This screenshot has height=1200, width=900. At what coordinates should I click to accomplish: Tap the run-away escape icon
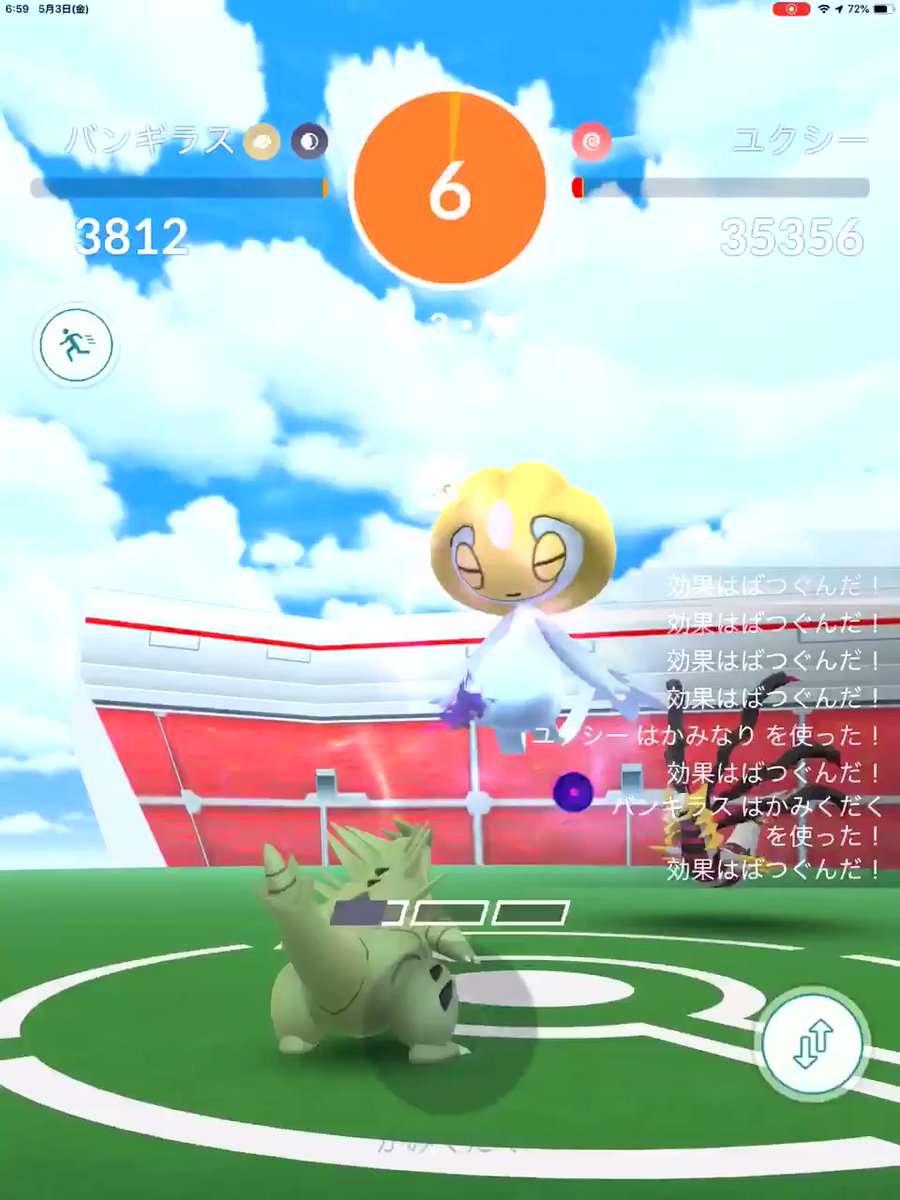pyautogui.click(x=77, y=344)
